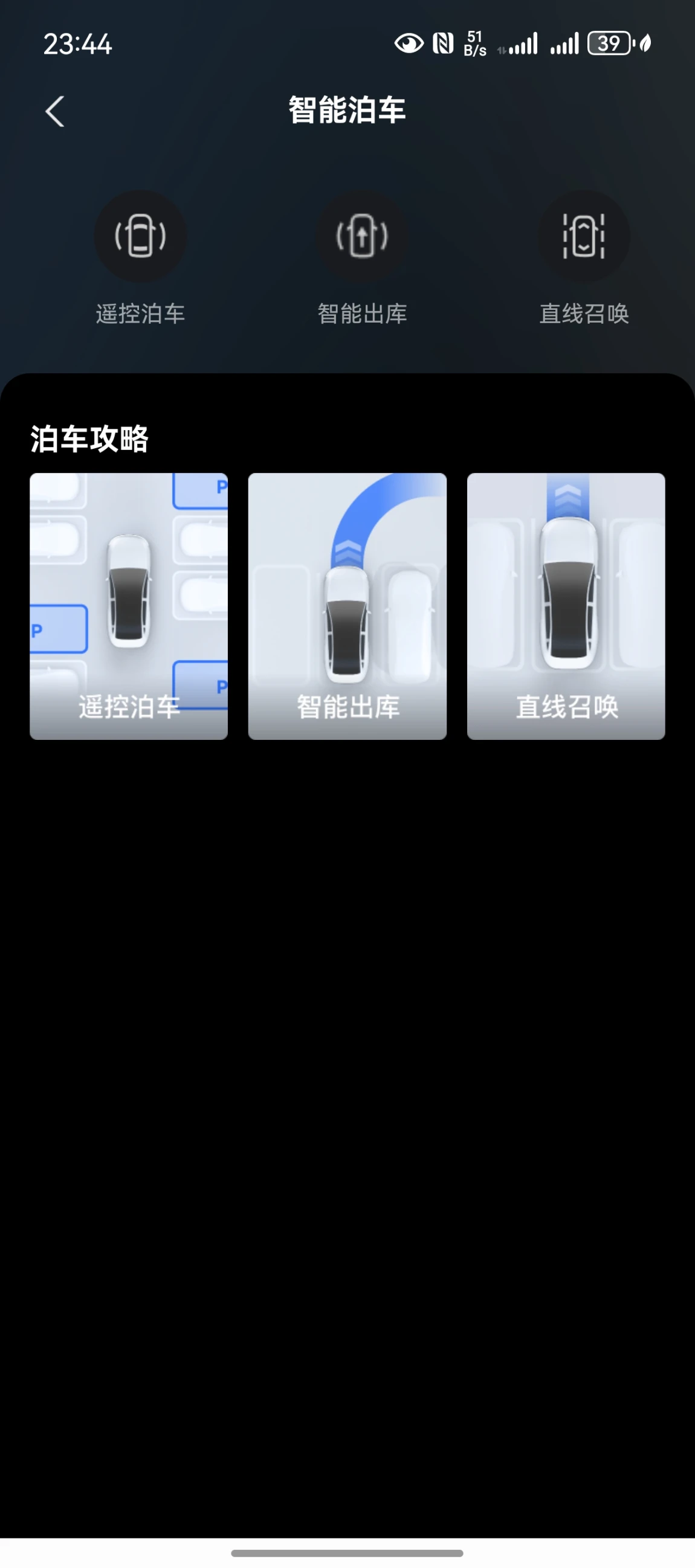Open the 遥控泊车 guide card
Screen dimensions: 695x1568
coord(129,606)
